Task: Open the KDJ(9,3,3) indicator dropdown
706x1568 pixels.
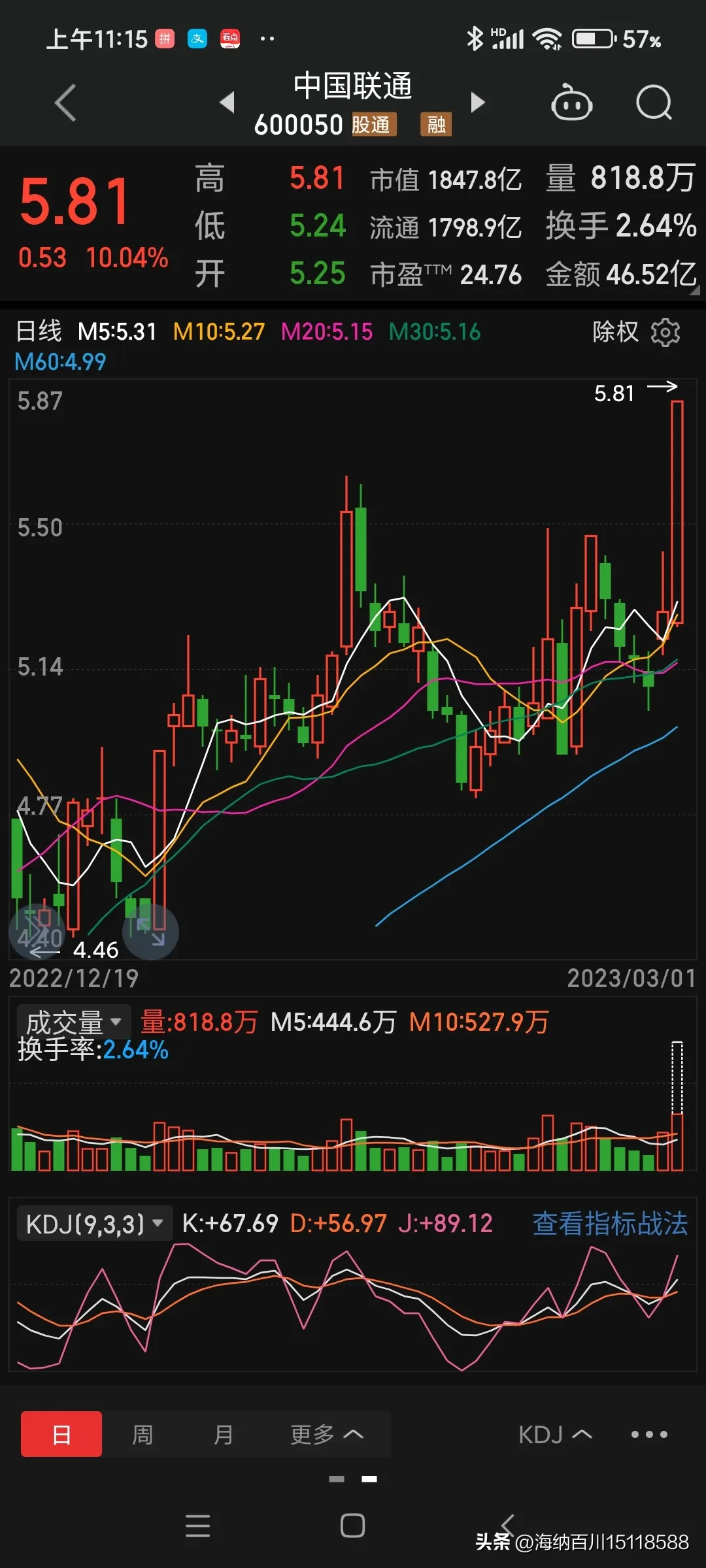Action: (x=94, y=1224)
